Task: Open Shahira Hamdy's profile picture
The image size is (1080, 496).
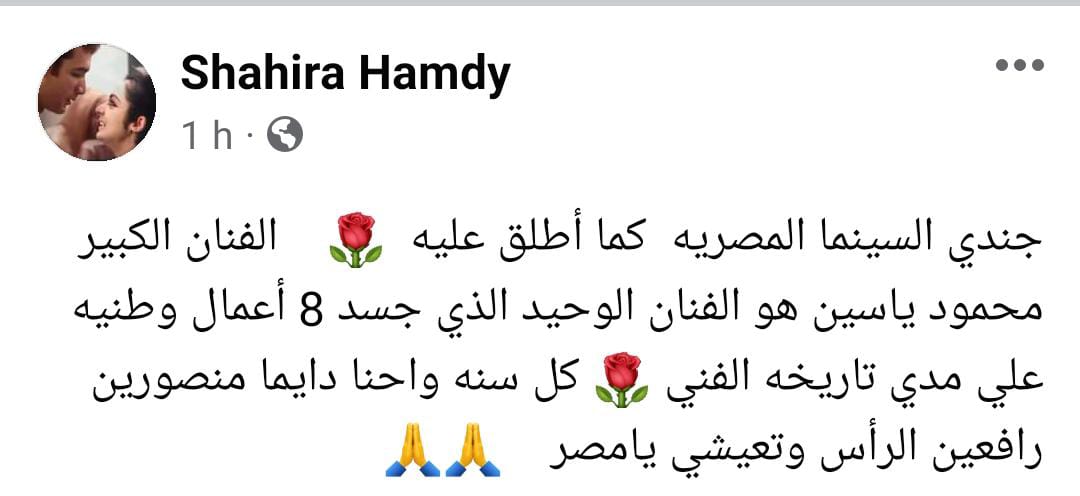Action: click(x=97, y=102)
